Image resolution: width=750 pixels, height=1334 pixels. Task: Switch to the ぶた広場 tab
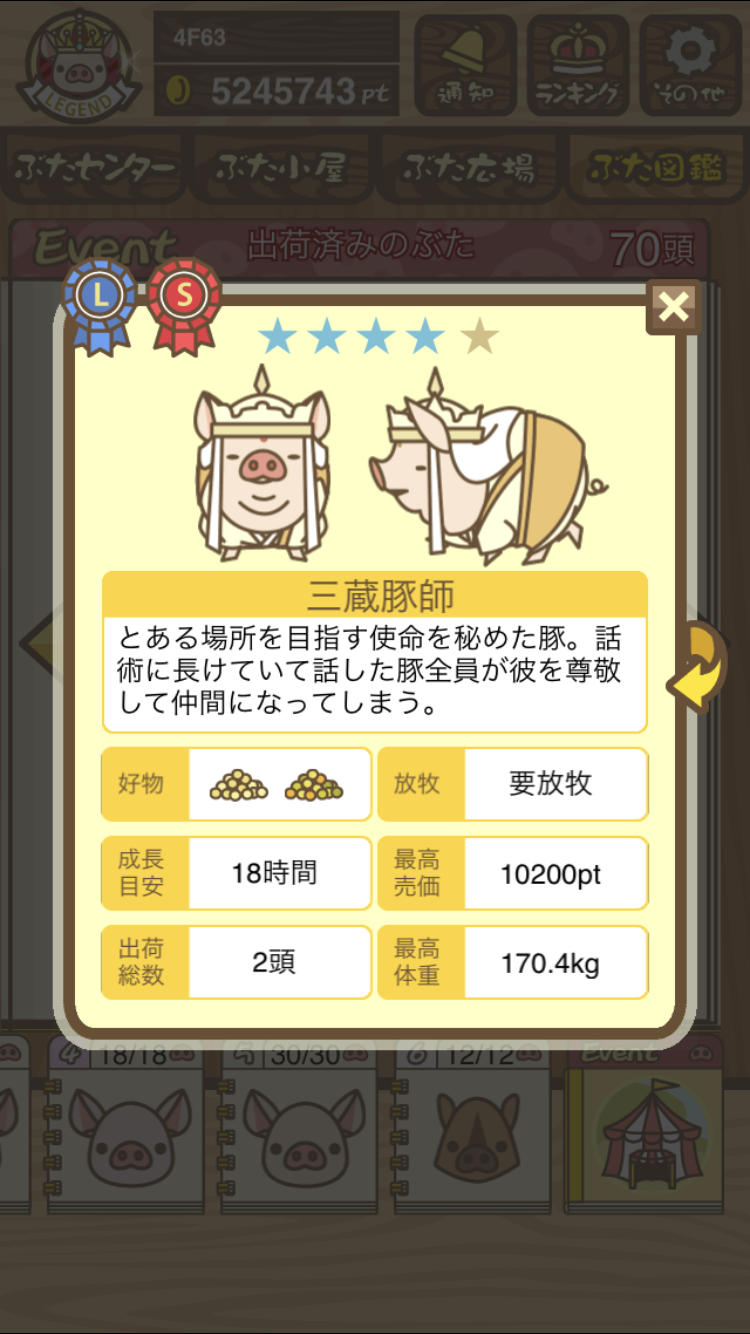468,167
